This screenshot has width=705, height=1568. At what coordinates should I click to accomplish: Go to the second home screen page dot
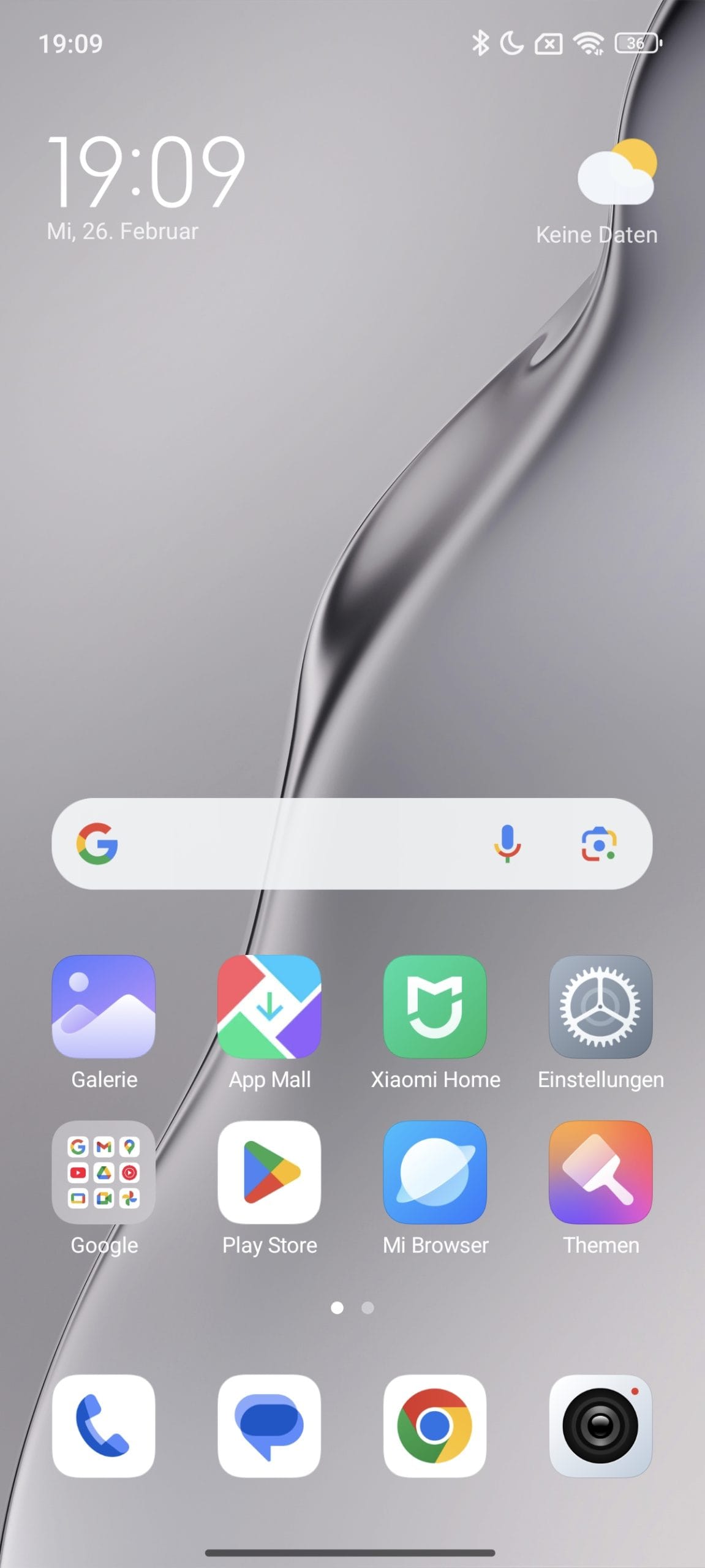pos(368,1308)
